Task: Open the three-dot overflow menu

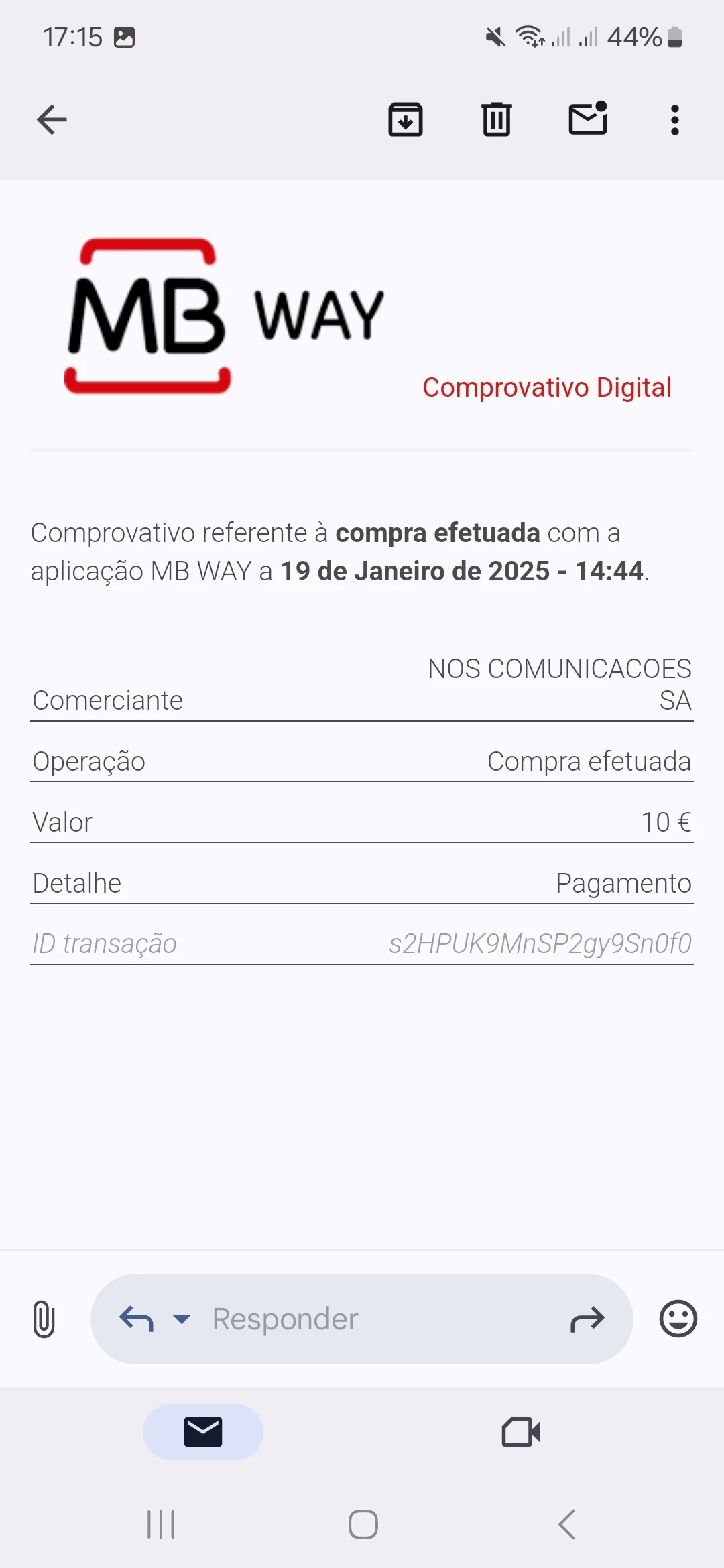Action: point(675,120)
